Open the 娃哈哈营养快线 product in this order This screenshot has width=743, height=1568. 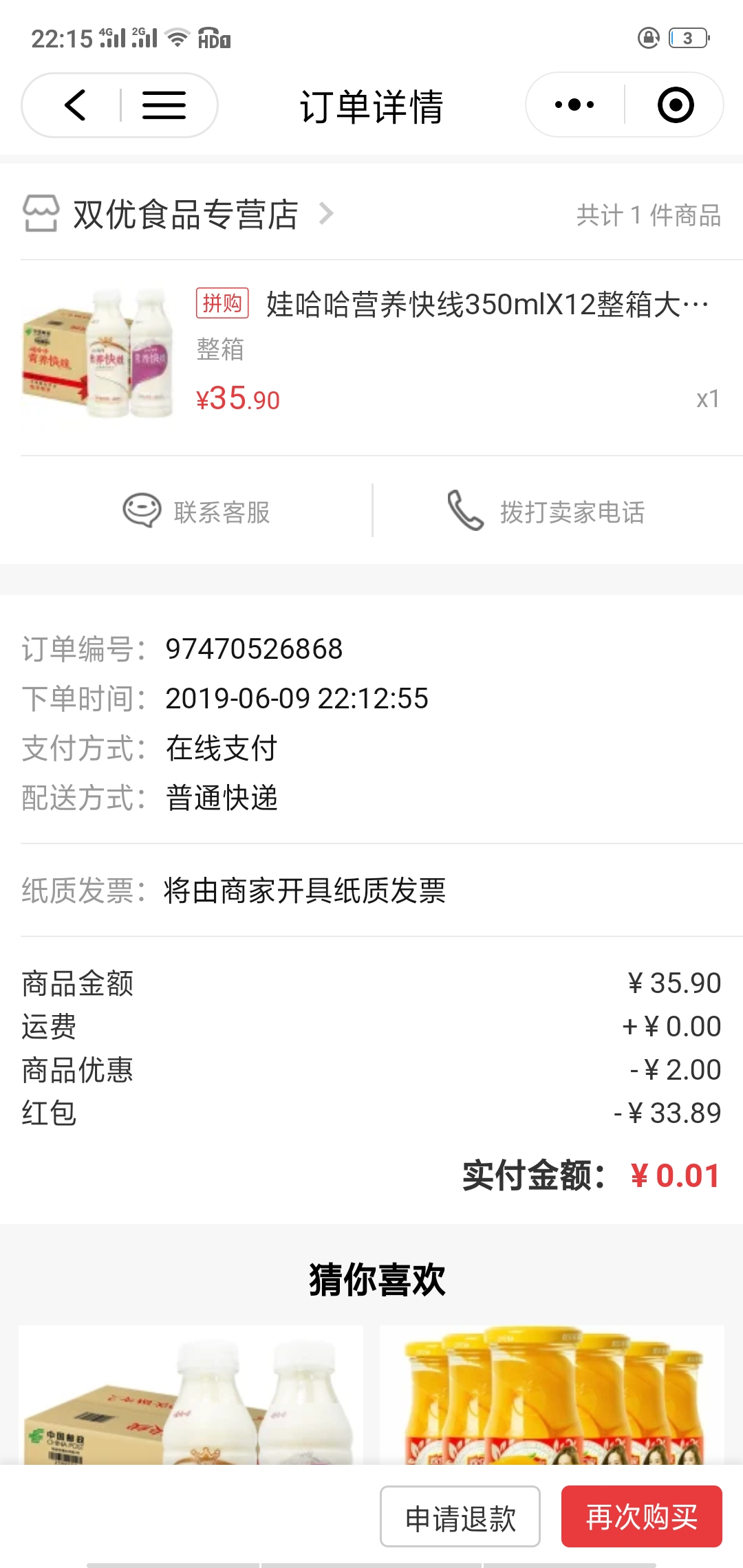(x=371, y=352)
